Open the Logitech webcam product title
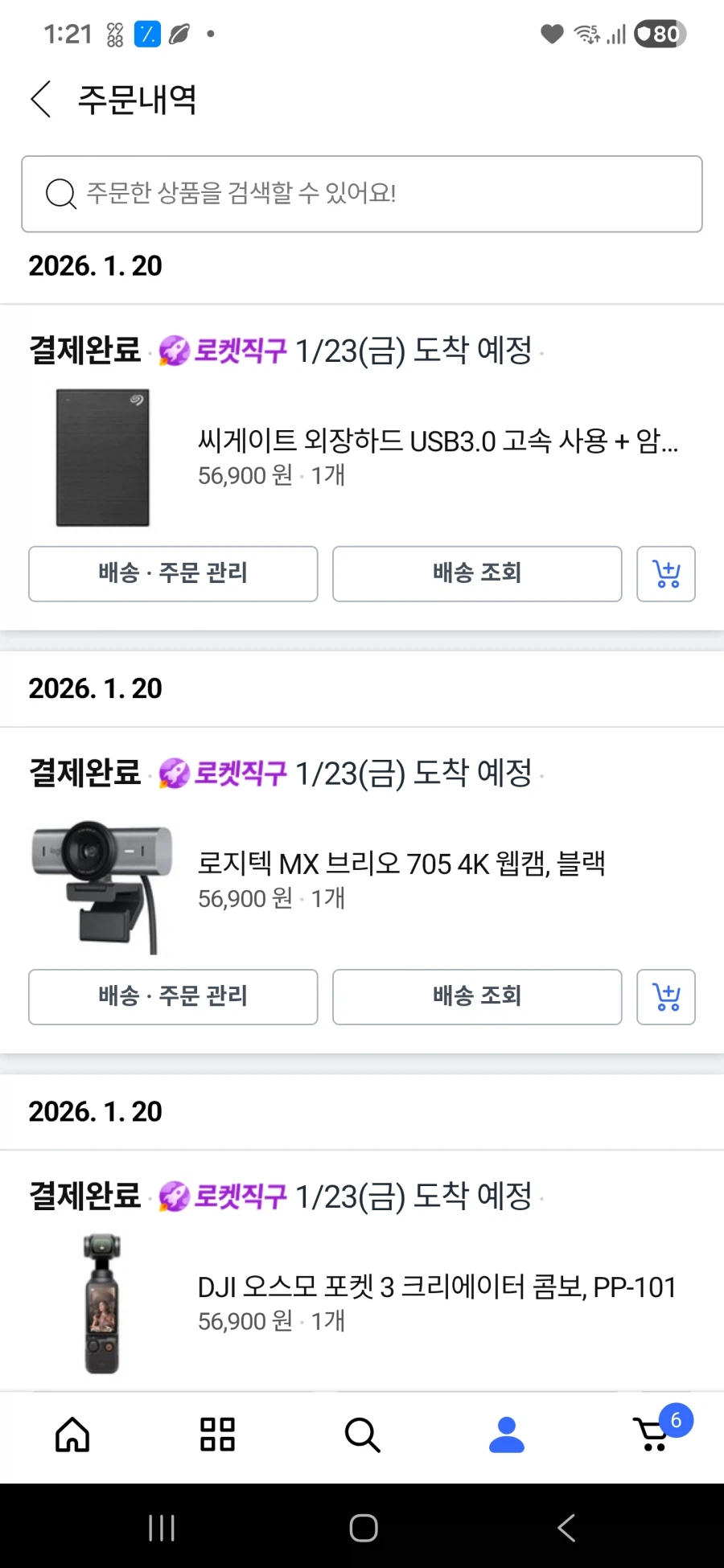724x1568 pixels. [x=404, y=863]
